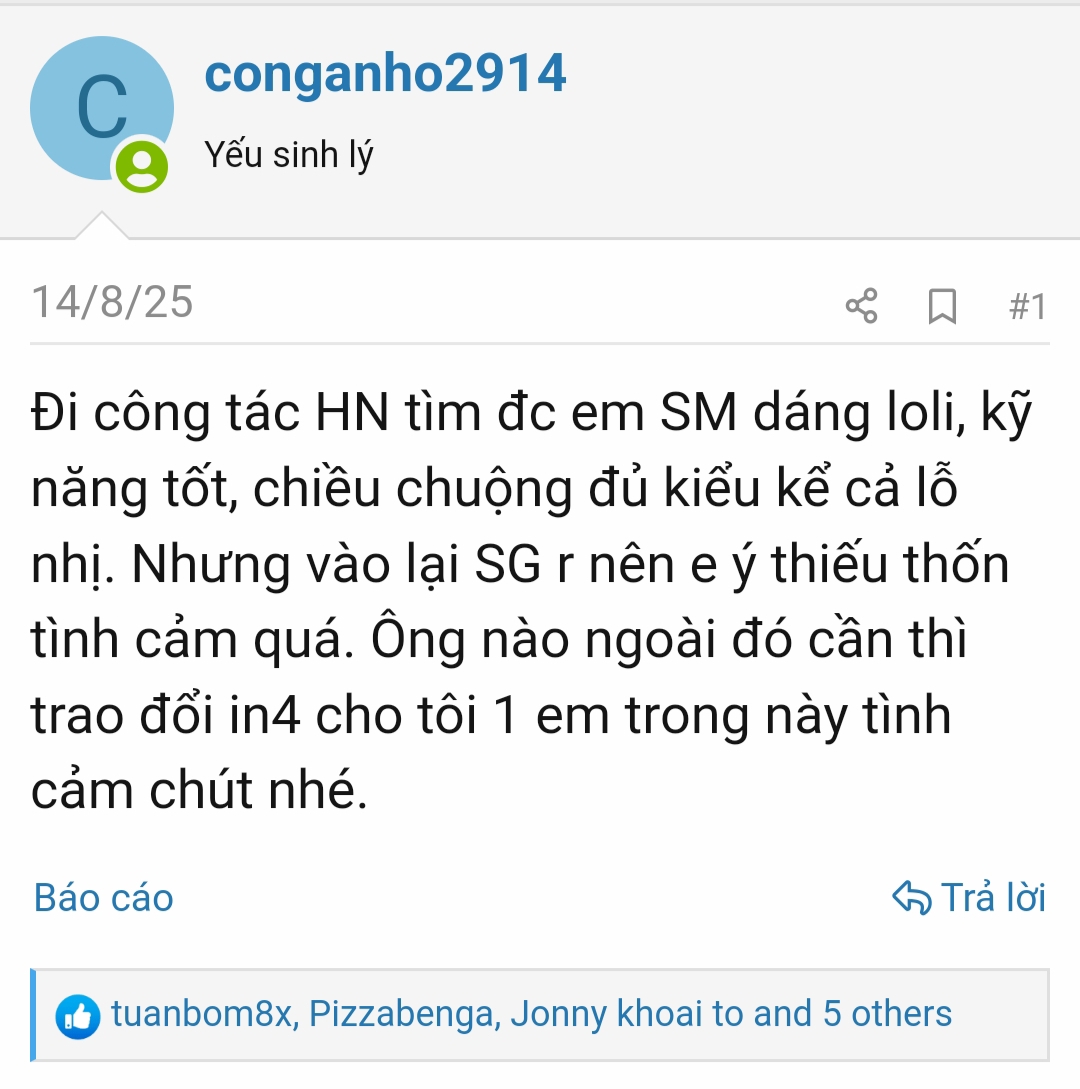View the list of users who liked
The image size is (1080, 1089).
click(x=531, y=1013)
